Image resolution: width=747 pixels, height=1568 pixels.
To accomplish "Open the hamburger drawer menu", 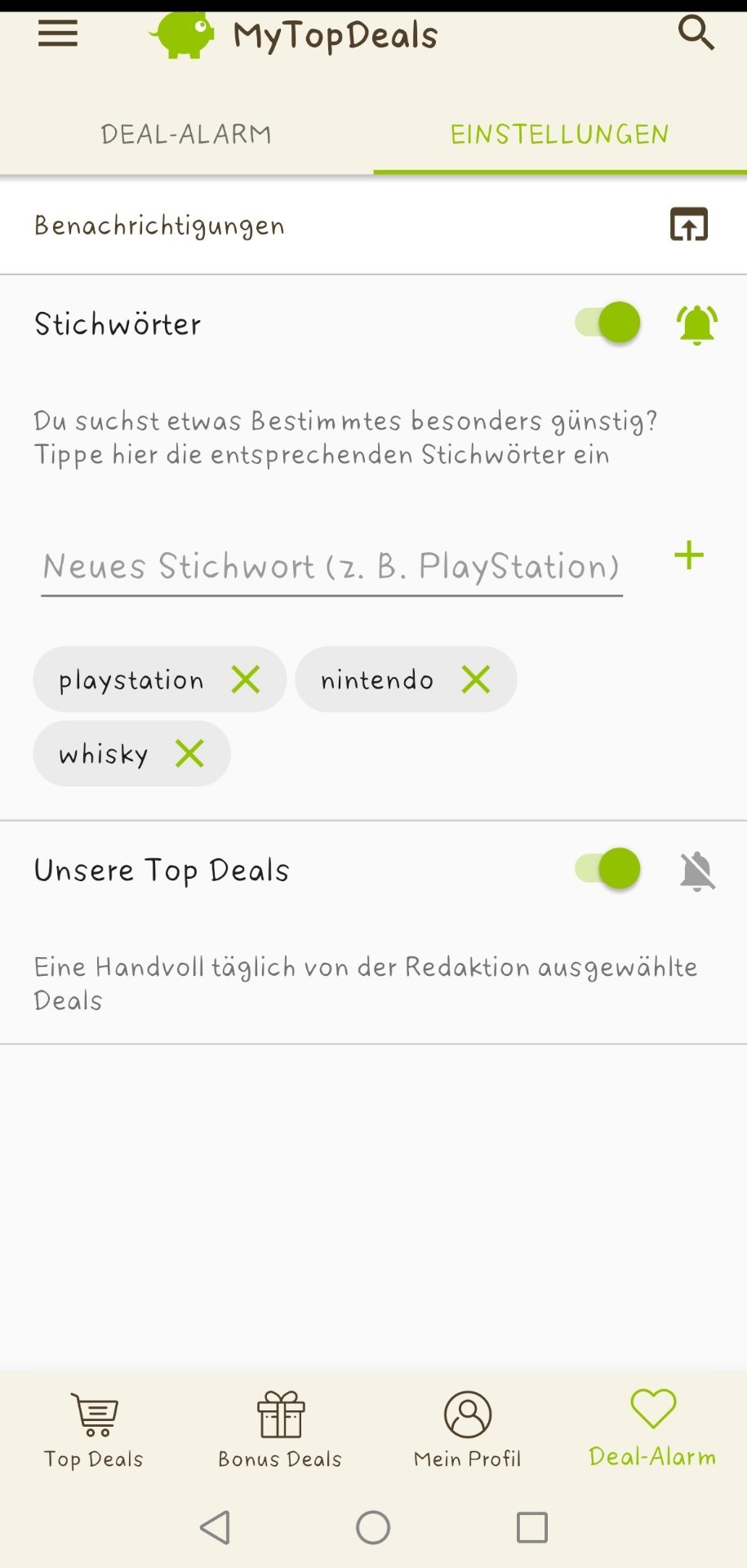I will point(58,34).
